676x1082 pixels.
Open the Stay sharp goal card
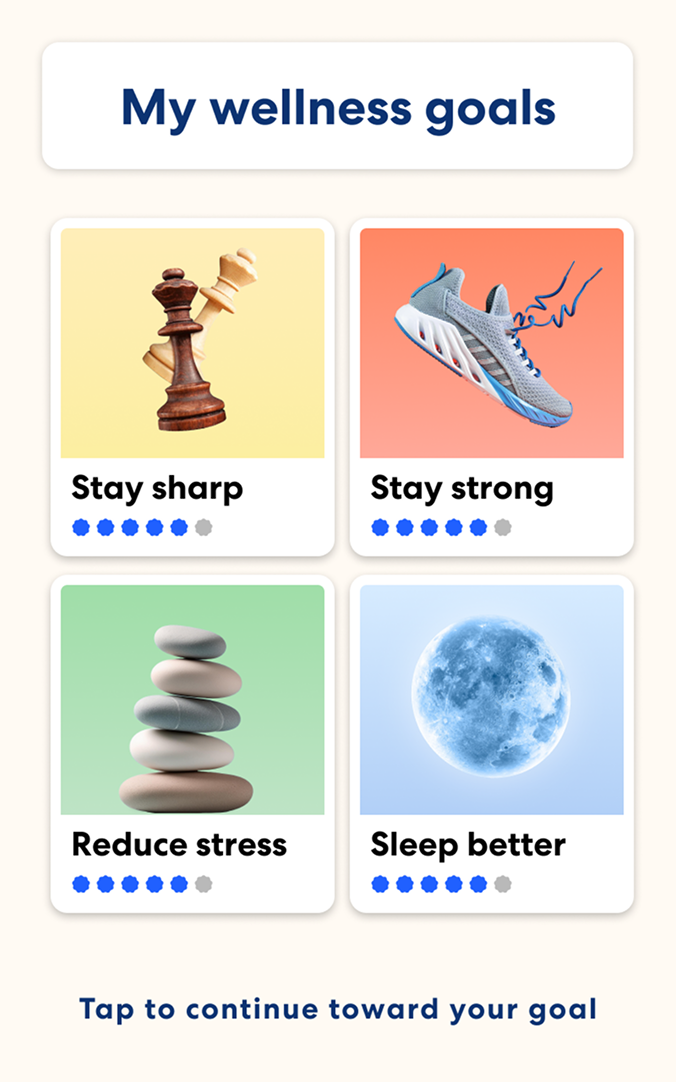[192, 387]
